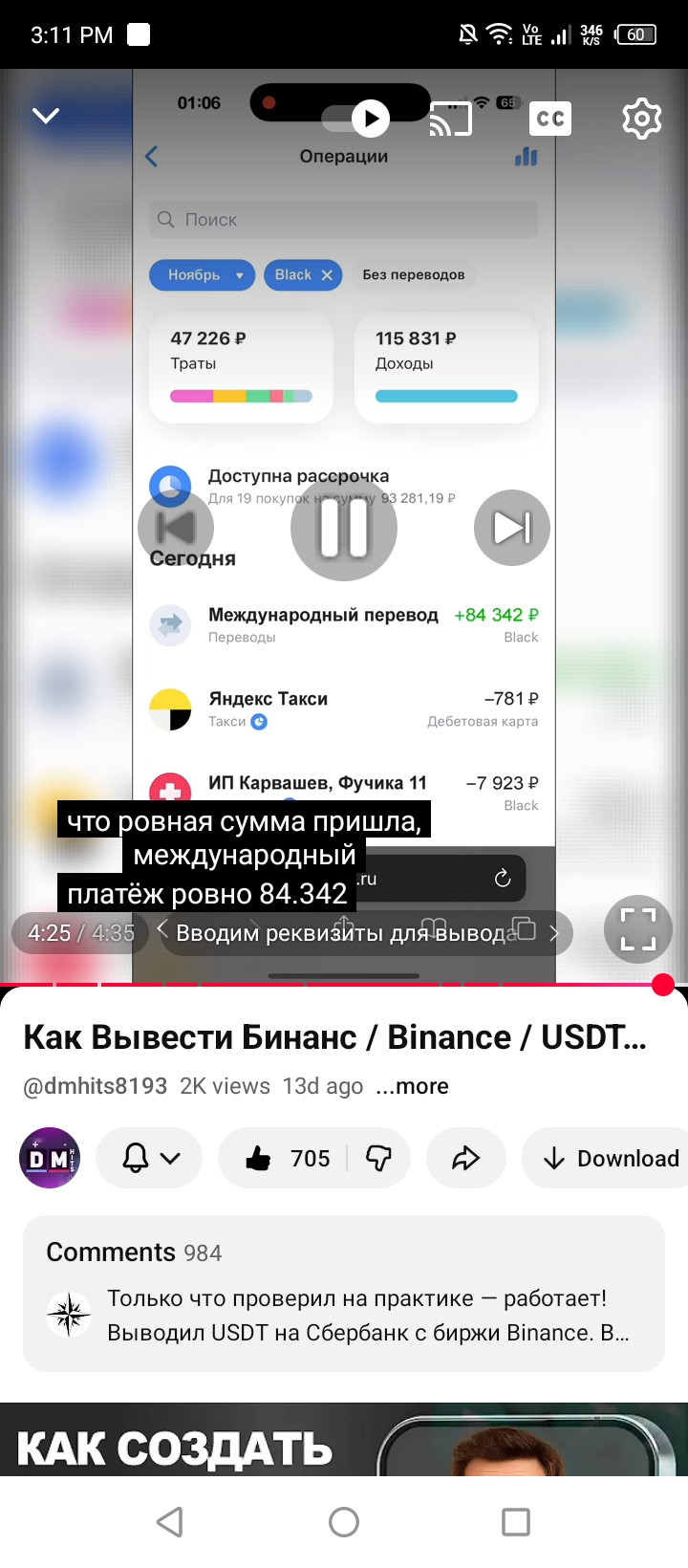Open video settings gear
Viewport: 688px width, 1568px height.
click(x=641, y=119)
